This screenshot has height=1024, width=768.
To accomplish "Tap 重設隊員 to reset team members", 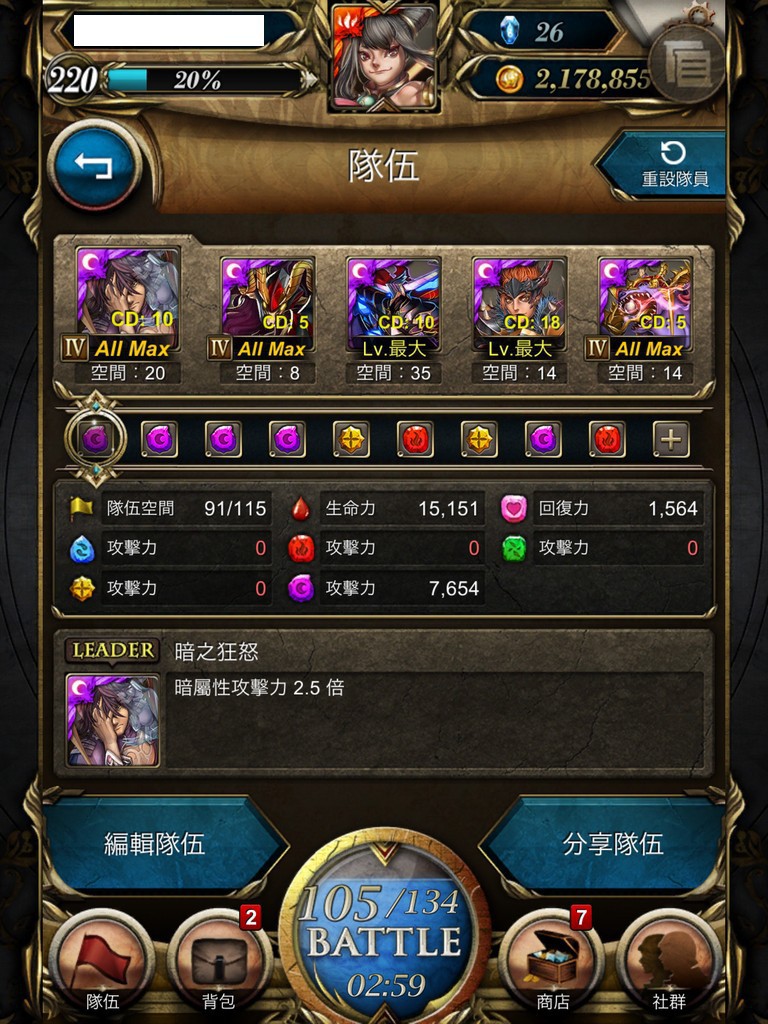I will click(x=670, y=166).
